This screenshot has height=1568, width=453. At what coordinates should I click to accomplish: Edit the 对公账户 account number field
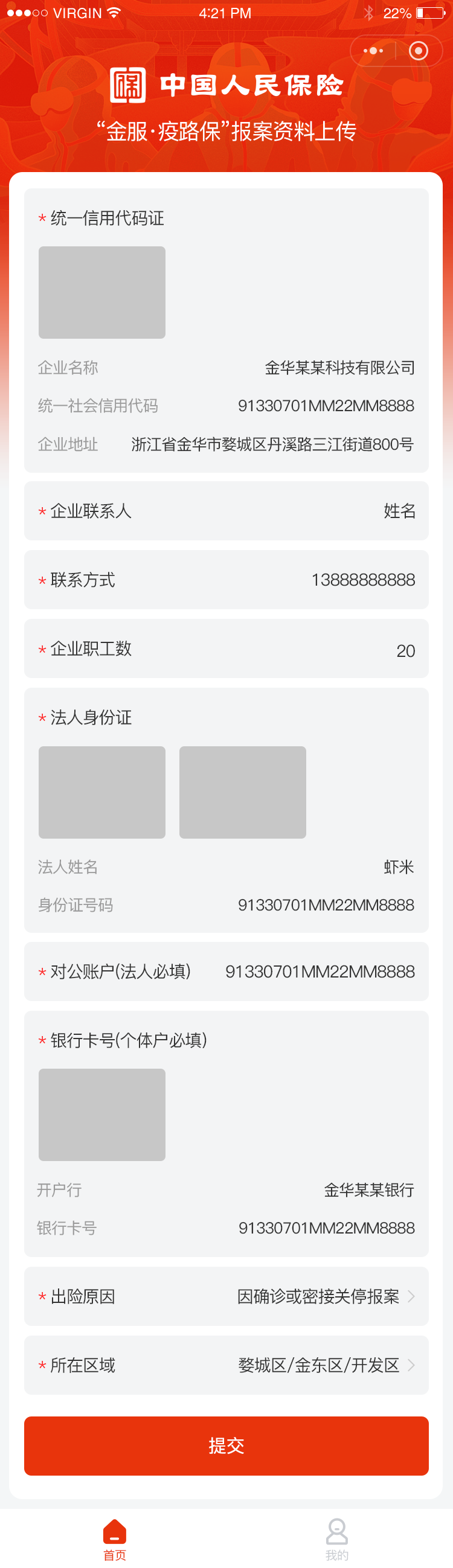pyautogui.click(x=320, y=971)
